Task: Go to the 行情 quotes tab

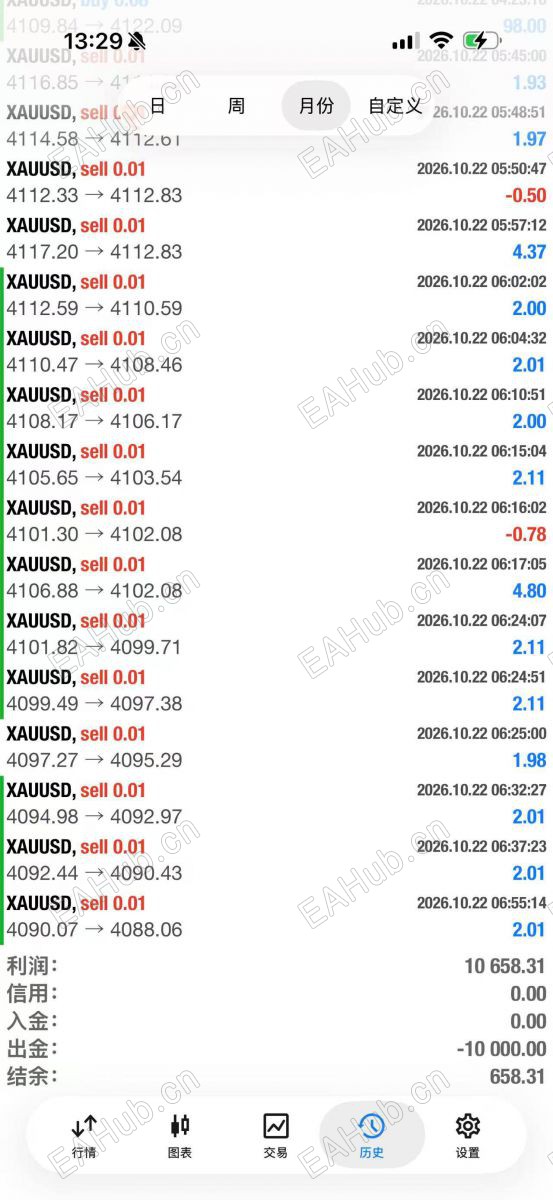Action: [85, 1135]
